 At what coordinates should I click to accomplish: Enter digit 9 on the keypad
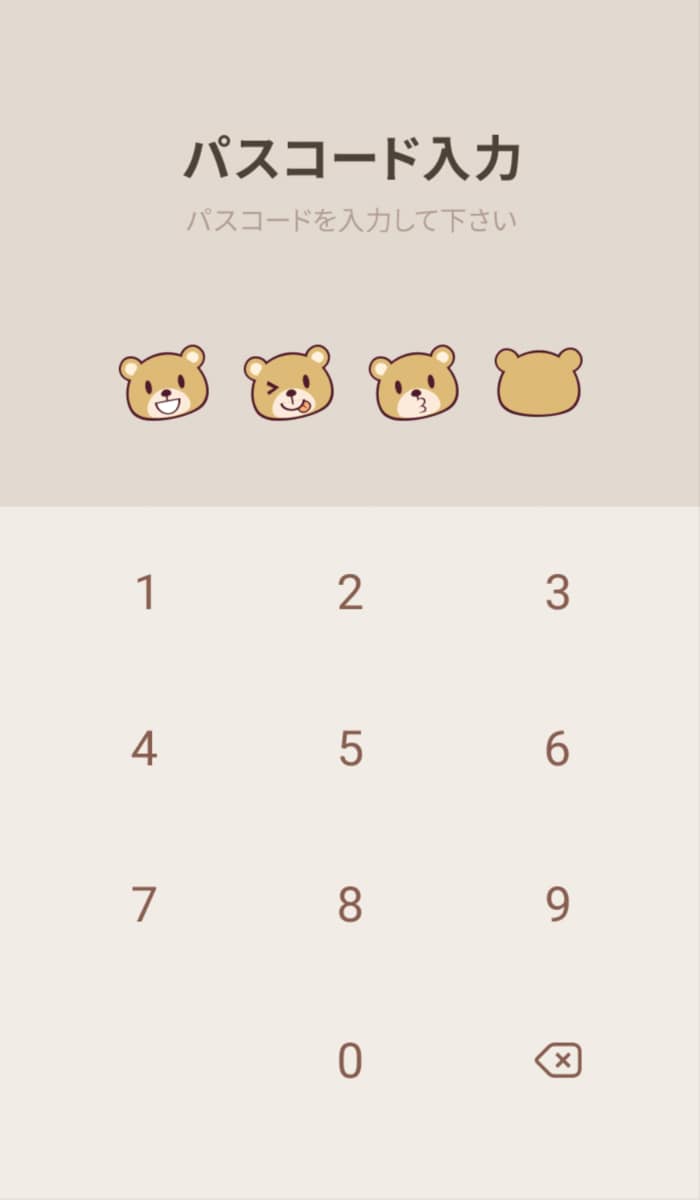click(x=557, y=905)
